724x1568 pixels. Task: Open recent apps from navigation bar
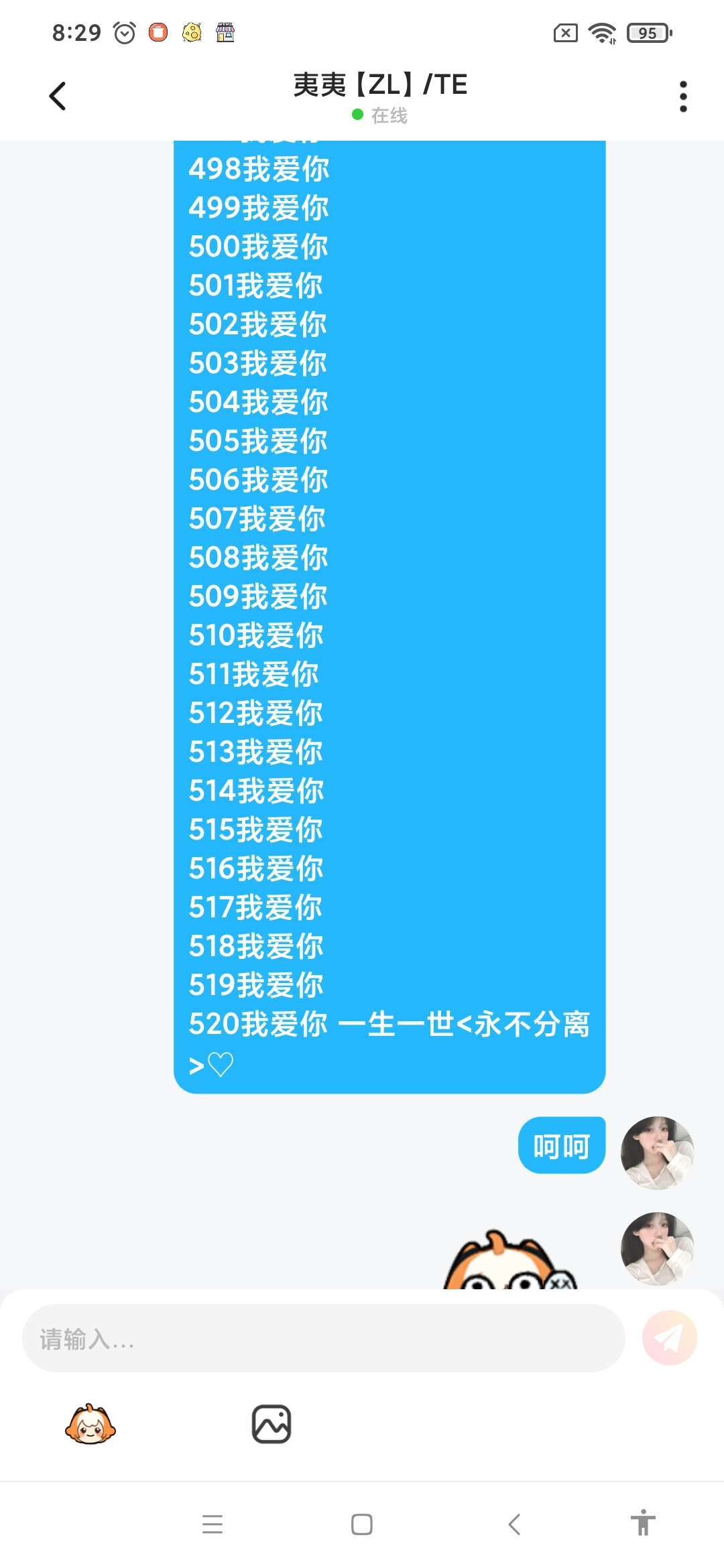(213, 1524)
